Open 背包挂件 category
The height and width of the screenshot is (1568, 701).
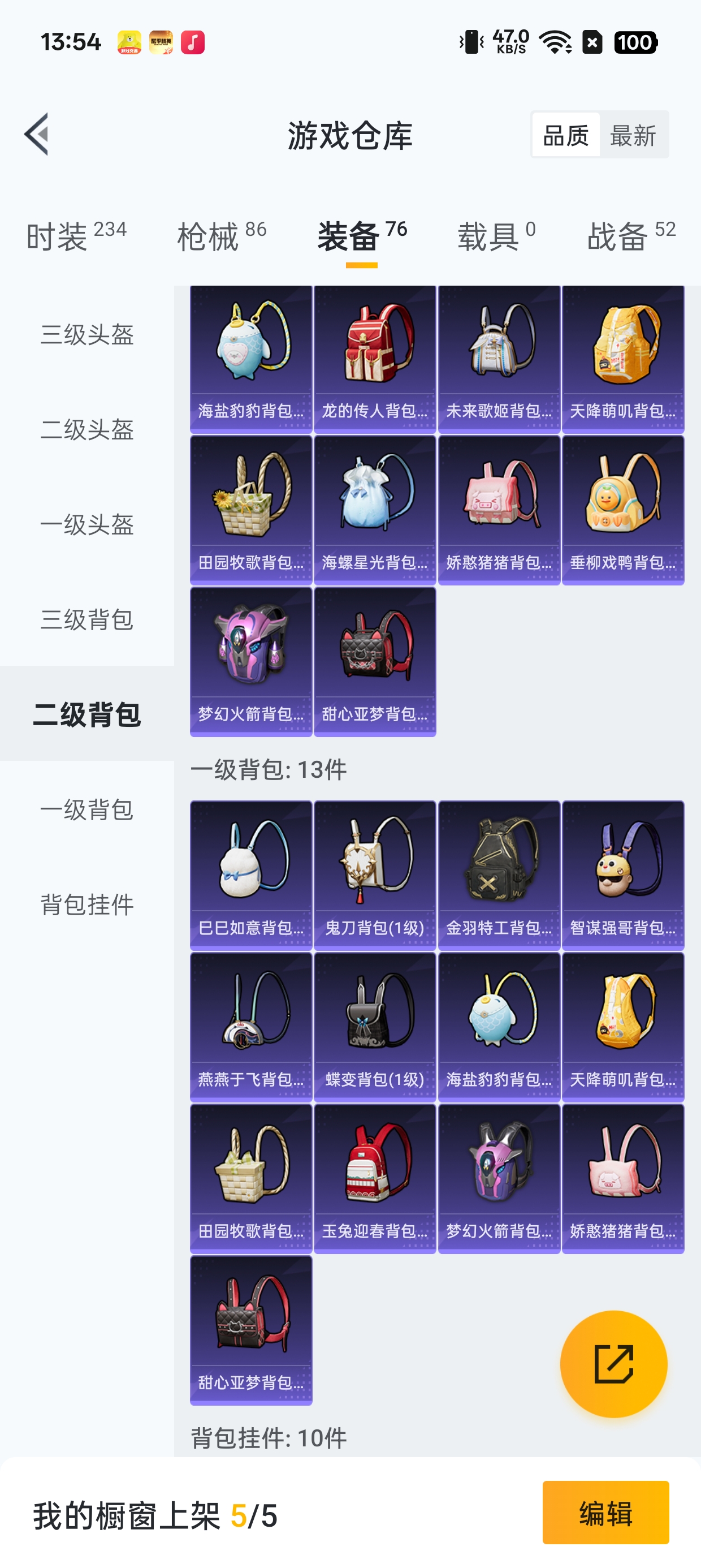87,904
